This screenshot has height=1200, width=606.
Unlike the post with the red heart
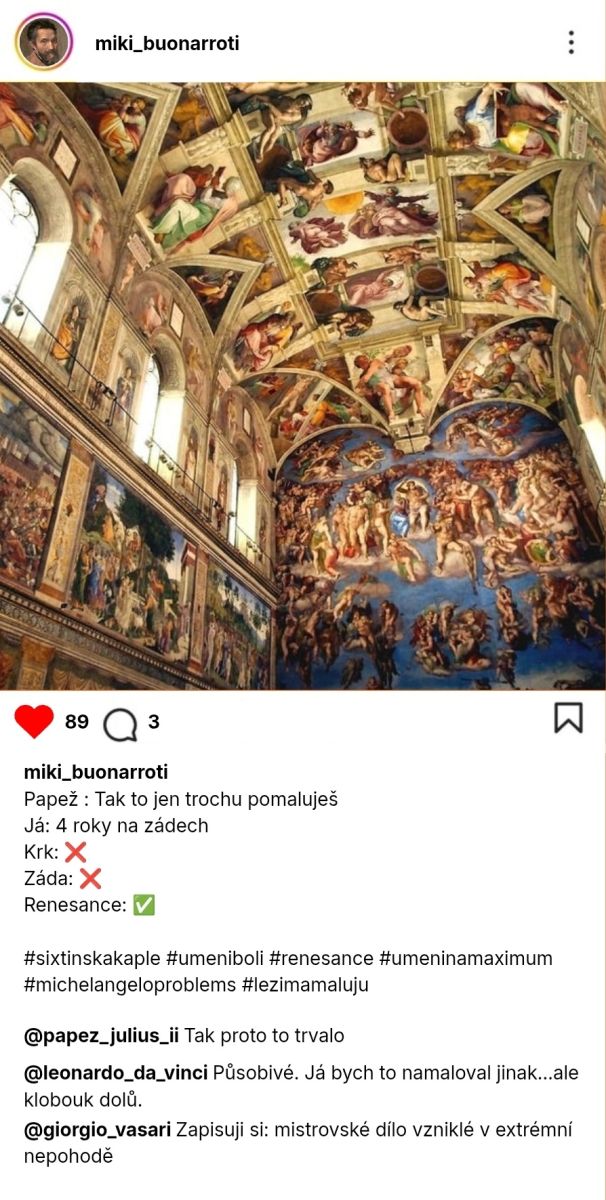click(34, 721)
